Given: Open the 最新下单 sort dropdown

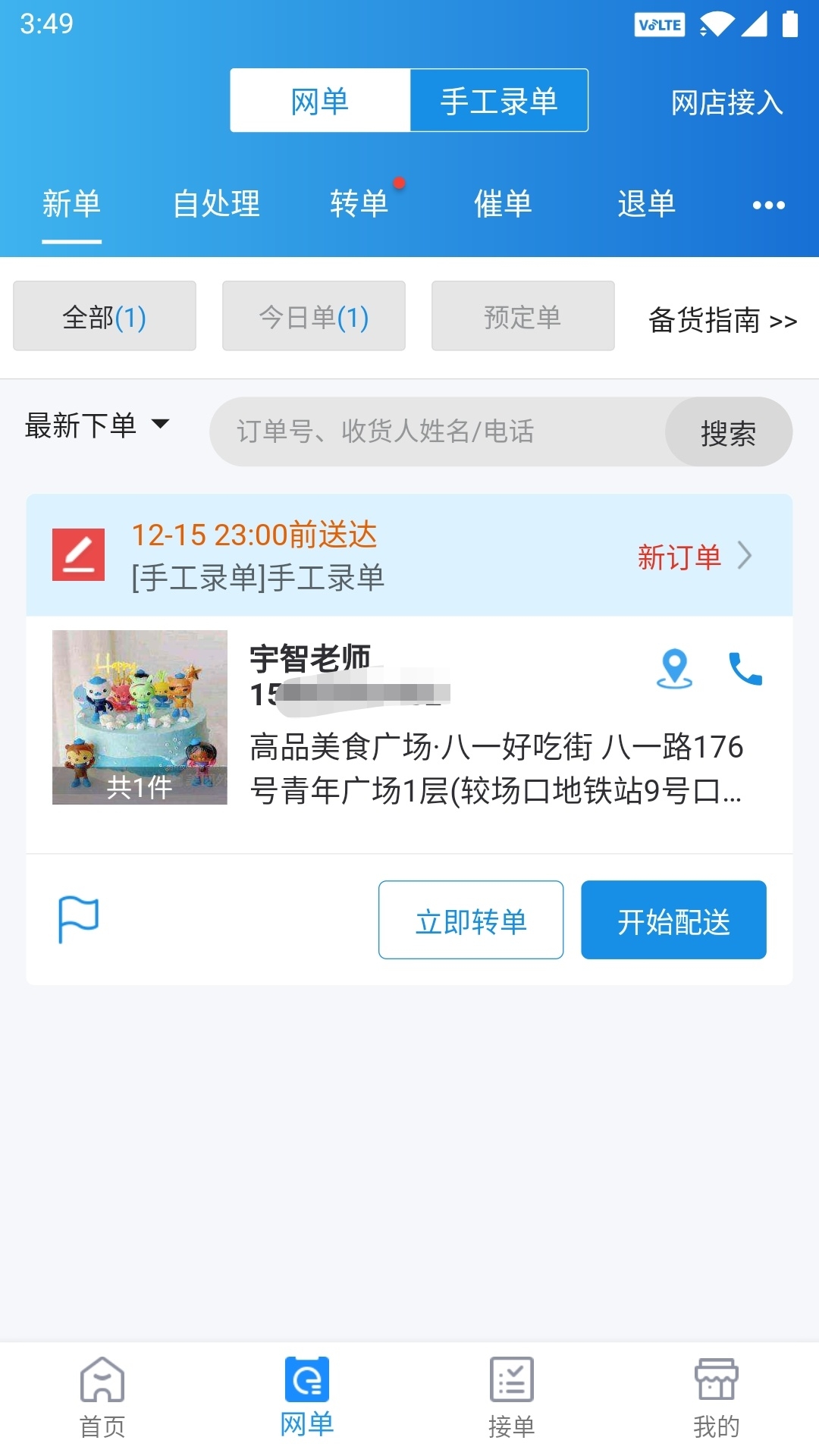Looking at the screenshot, I should coord(97,426).
